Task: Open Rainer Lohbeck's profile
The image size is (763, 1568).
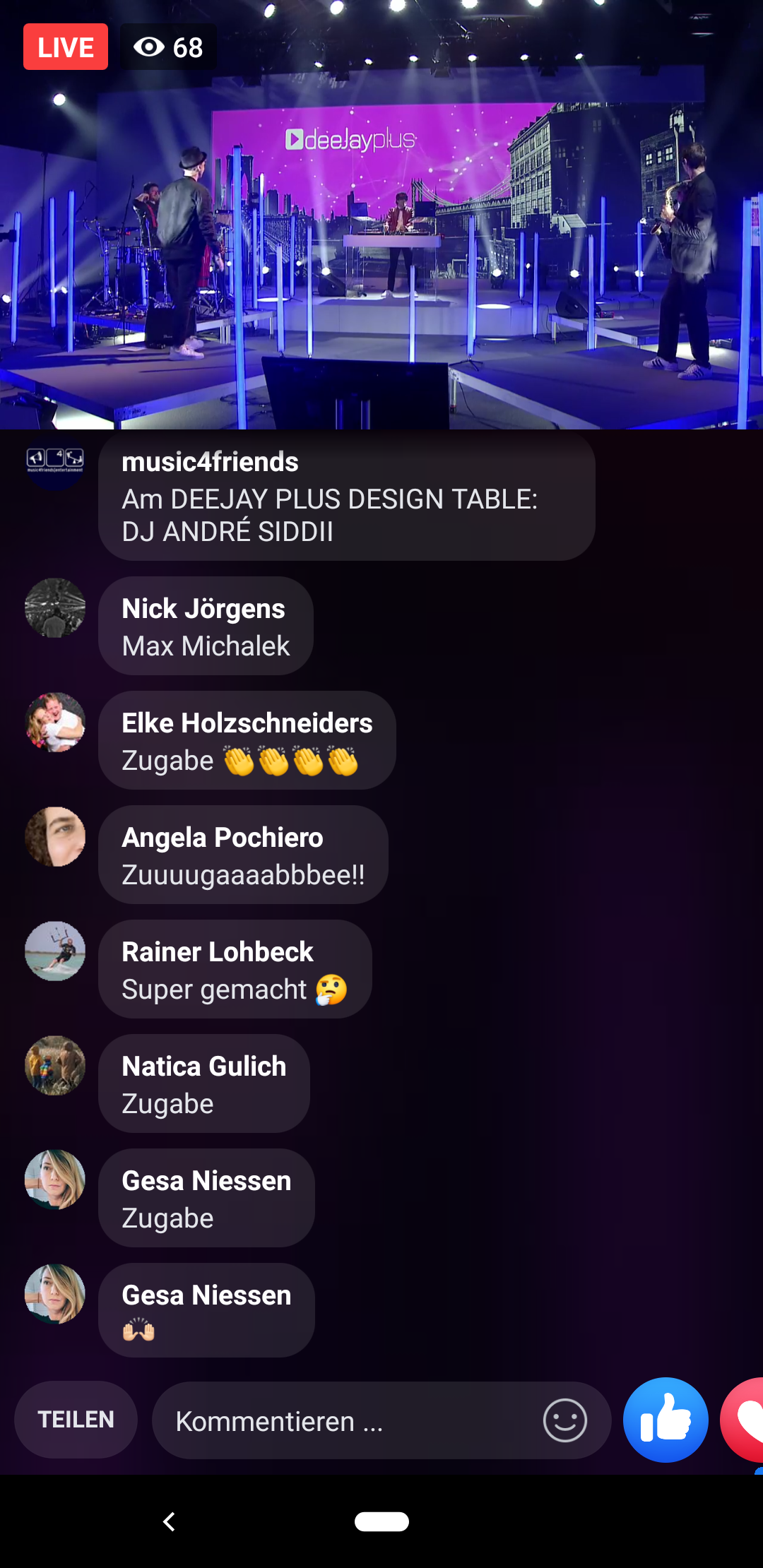Action: coord(55,951)
